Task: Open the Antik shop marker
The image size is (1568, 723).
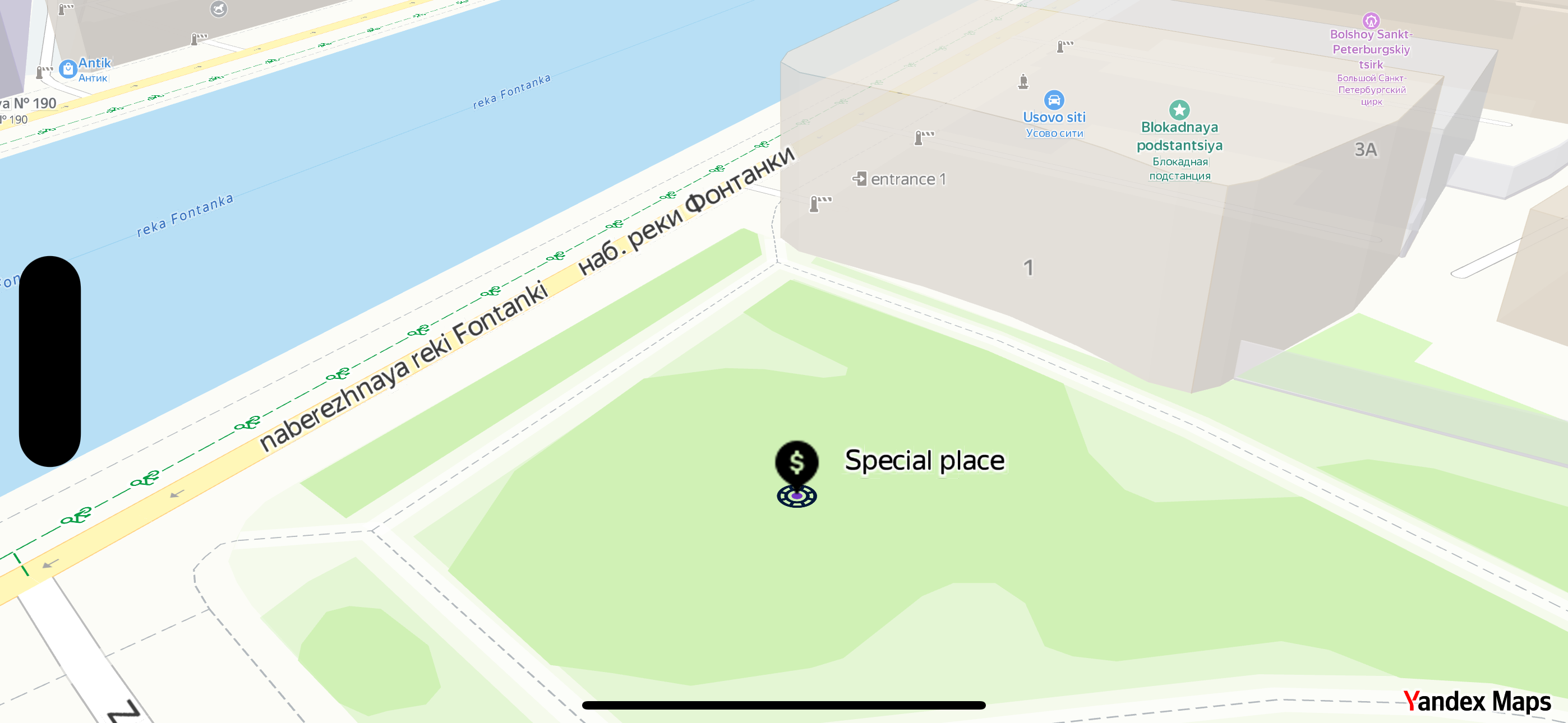Action: pos(68,69)
